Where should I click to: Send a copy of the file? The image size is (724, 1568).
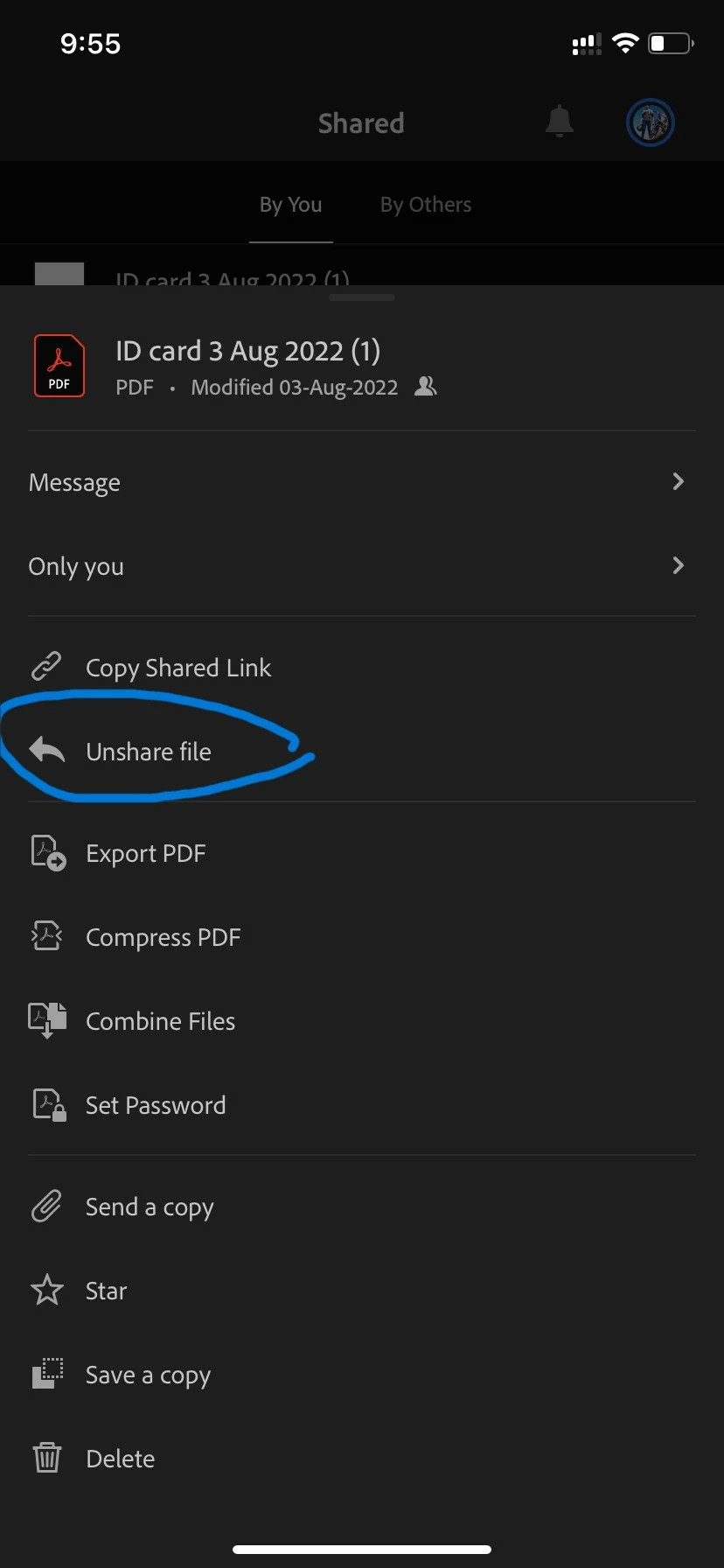click(150, 1207)
